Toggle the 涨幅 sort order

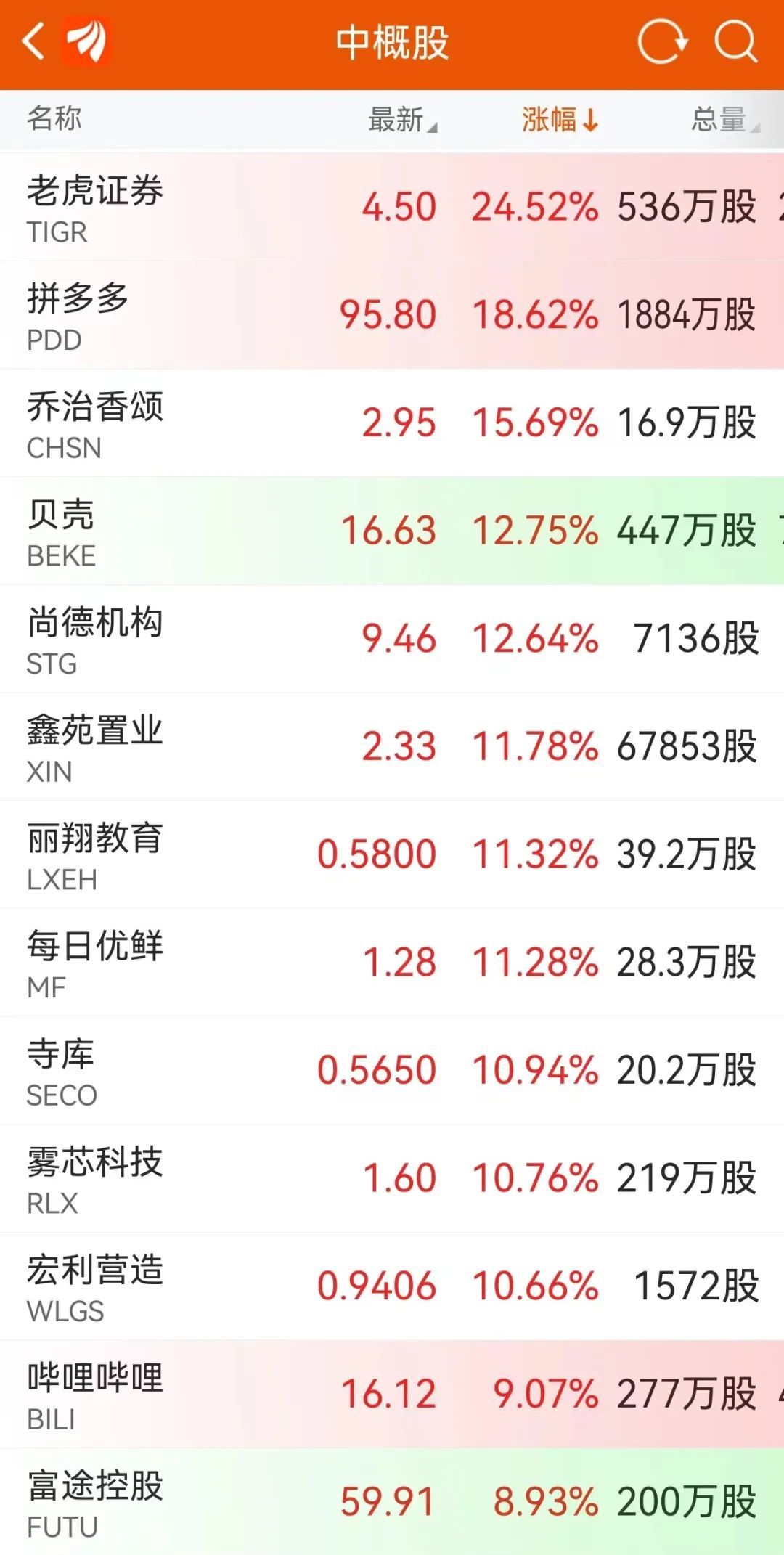(560, 119)
